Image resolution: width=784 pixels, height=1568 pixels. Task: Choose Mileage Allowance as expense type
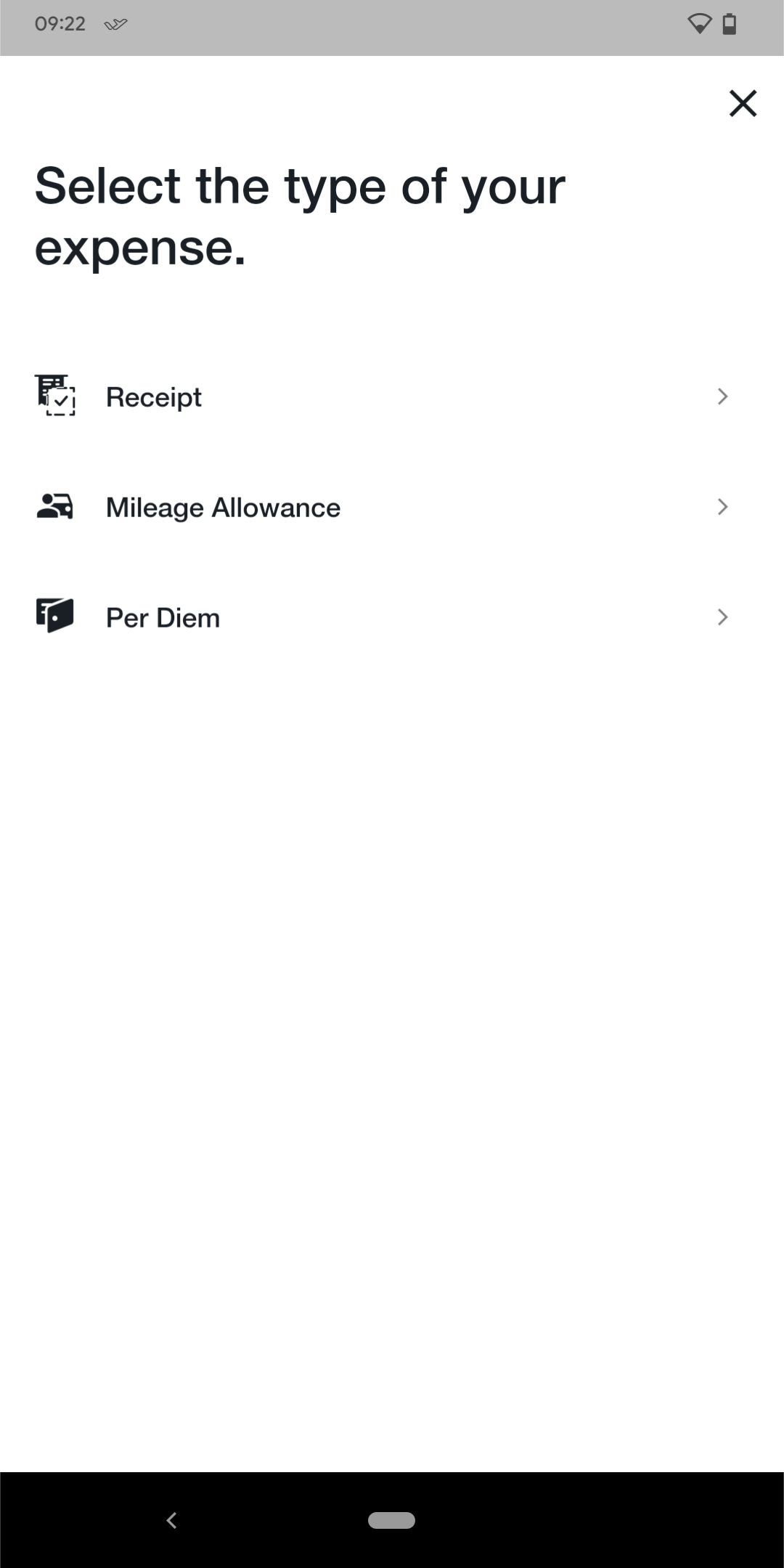[x=392, y=507]
